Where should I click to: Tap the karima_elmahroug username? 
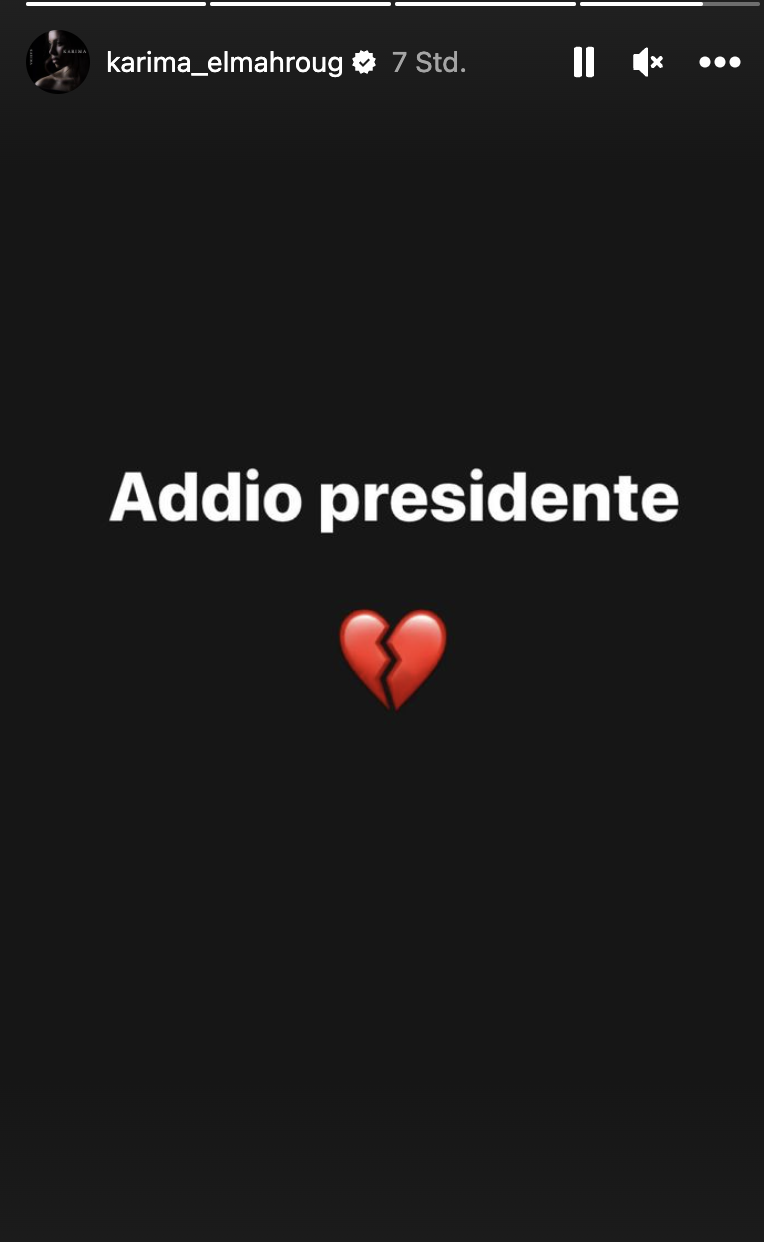tap(225, 62)
